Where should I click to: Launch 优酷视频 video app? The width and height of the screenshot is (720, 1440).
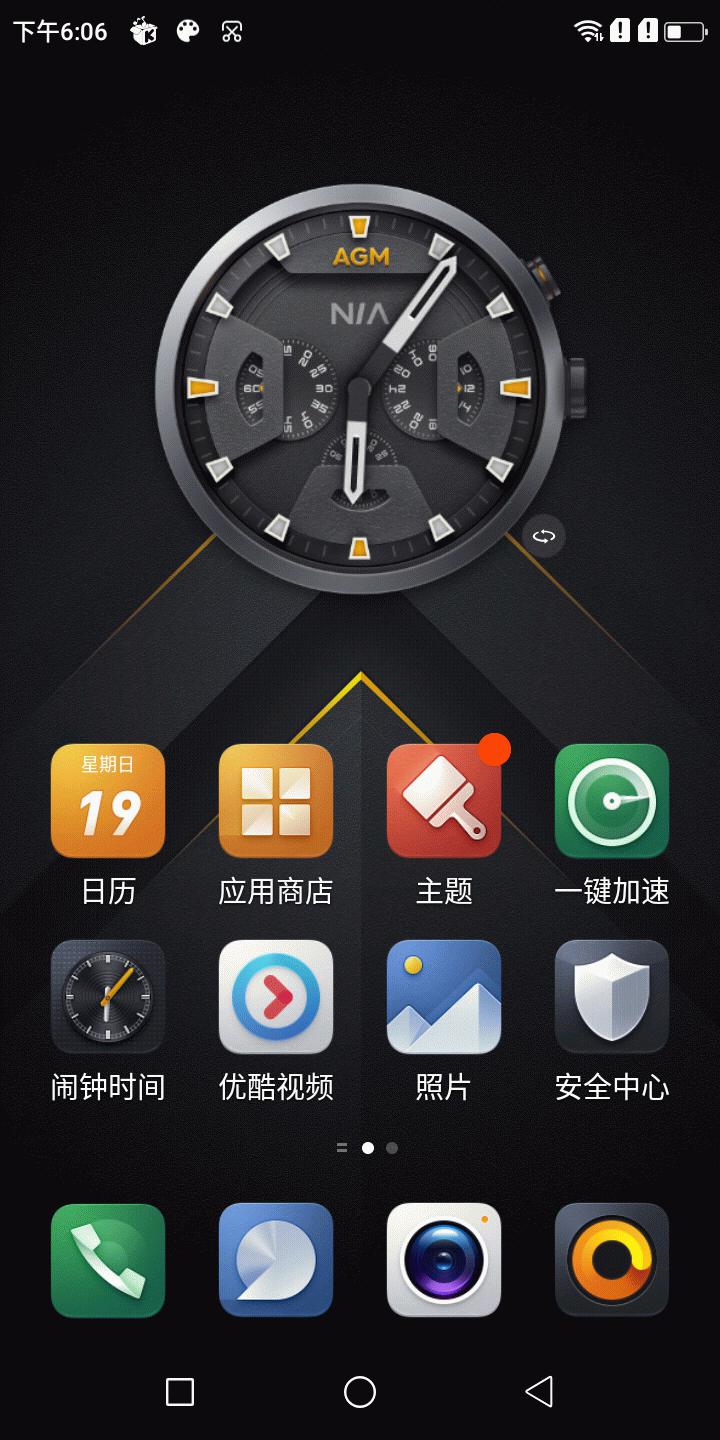276,997
